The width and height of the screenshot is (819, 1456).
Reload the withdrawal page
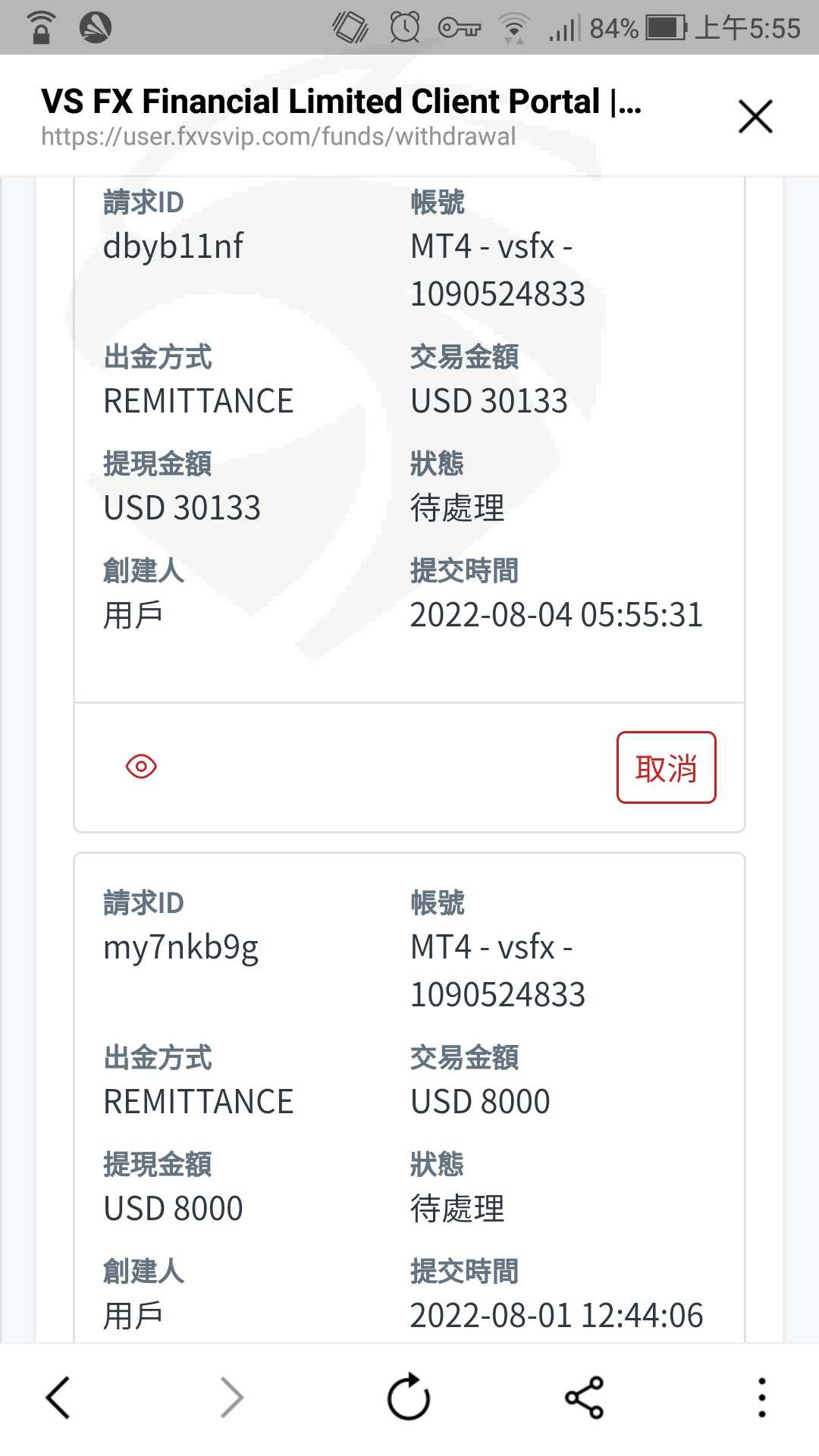[409, 1397]
